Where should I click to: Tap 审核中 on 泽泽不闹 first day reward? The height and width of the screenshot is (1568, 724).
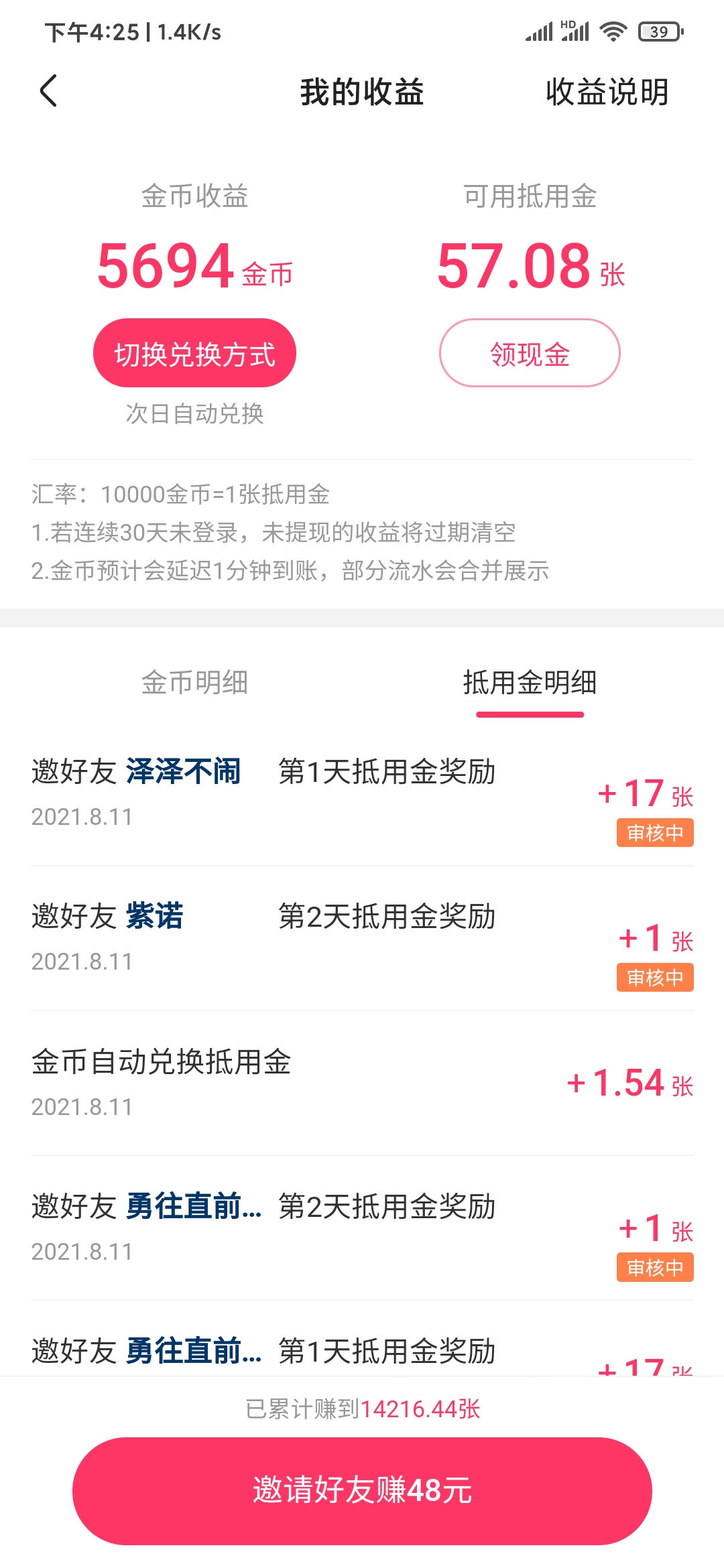[x=655, y=832]
